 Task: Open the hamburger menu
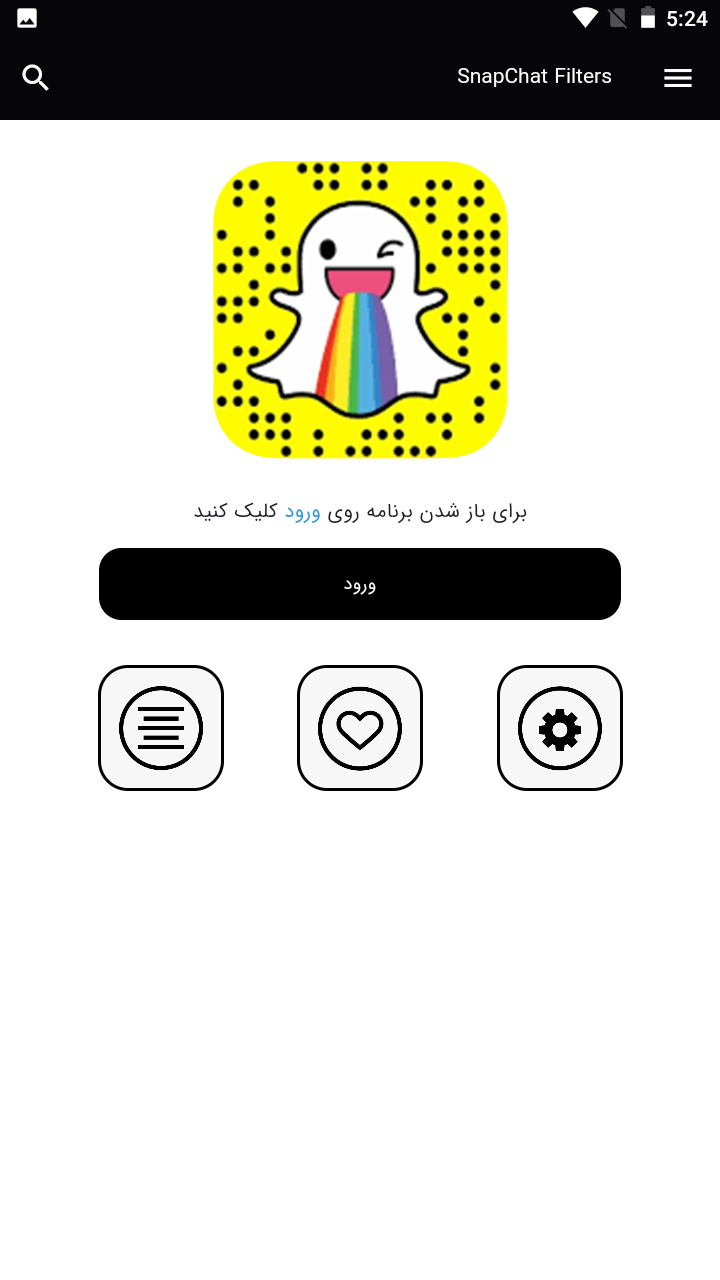pyautogui.click(x=678, y=78)
